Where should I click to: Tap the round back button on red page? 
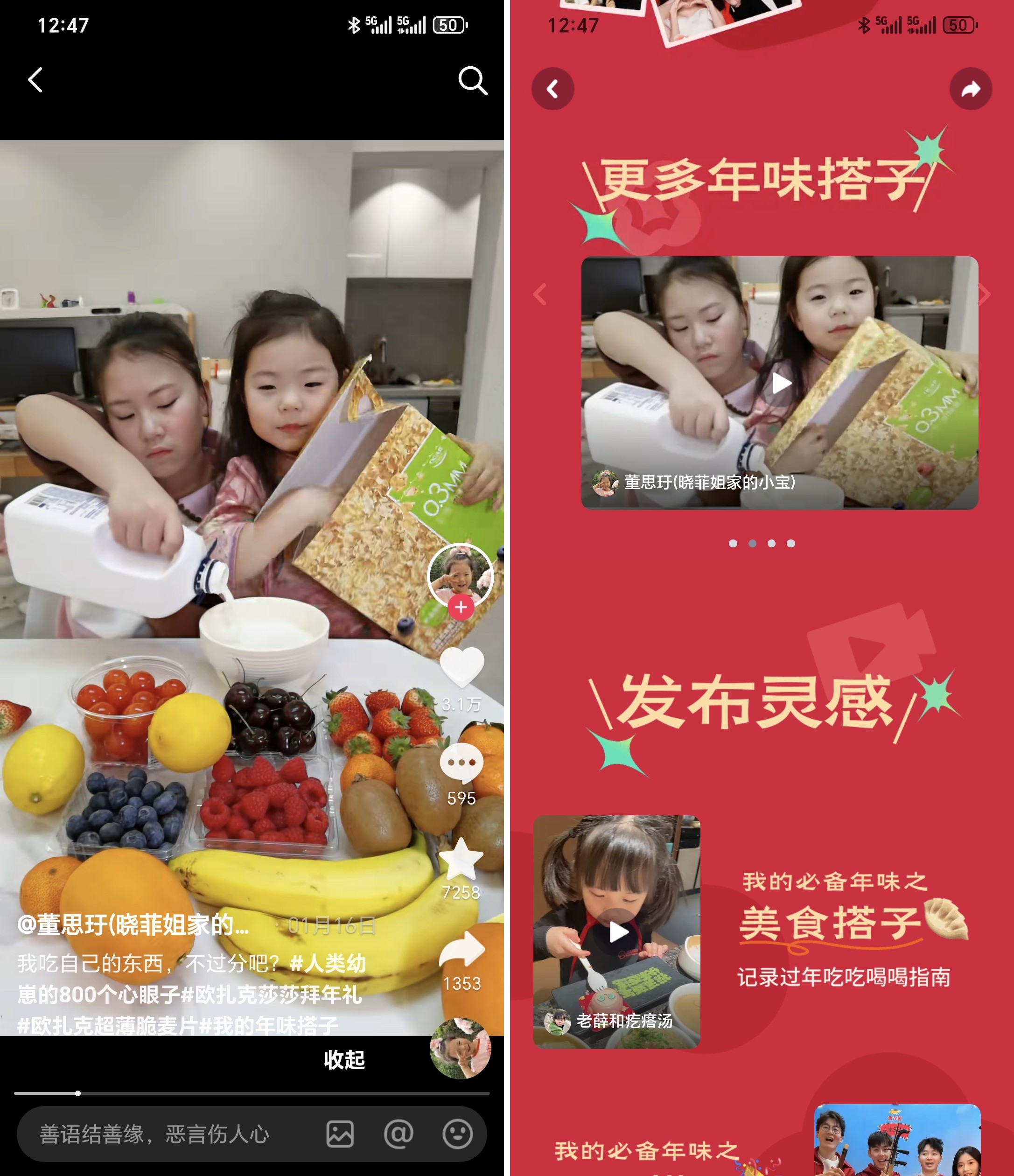pos(552,89)
